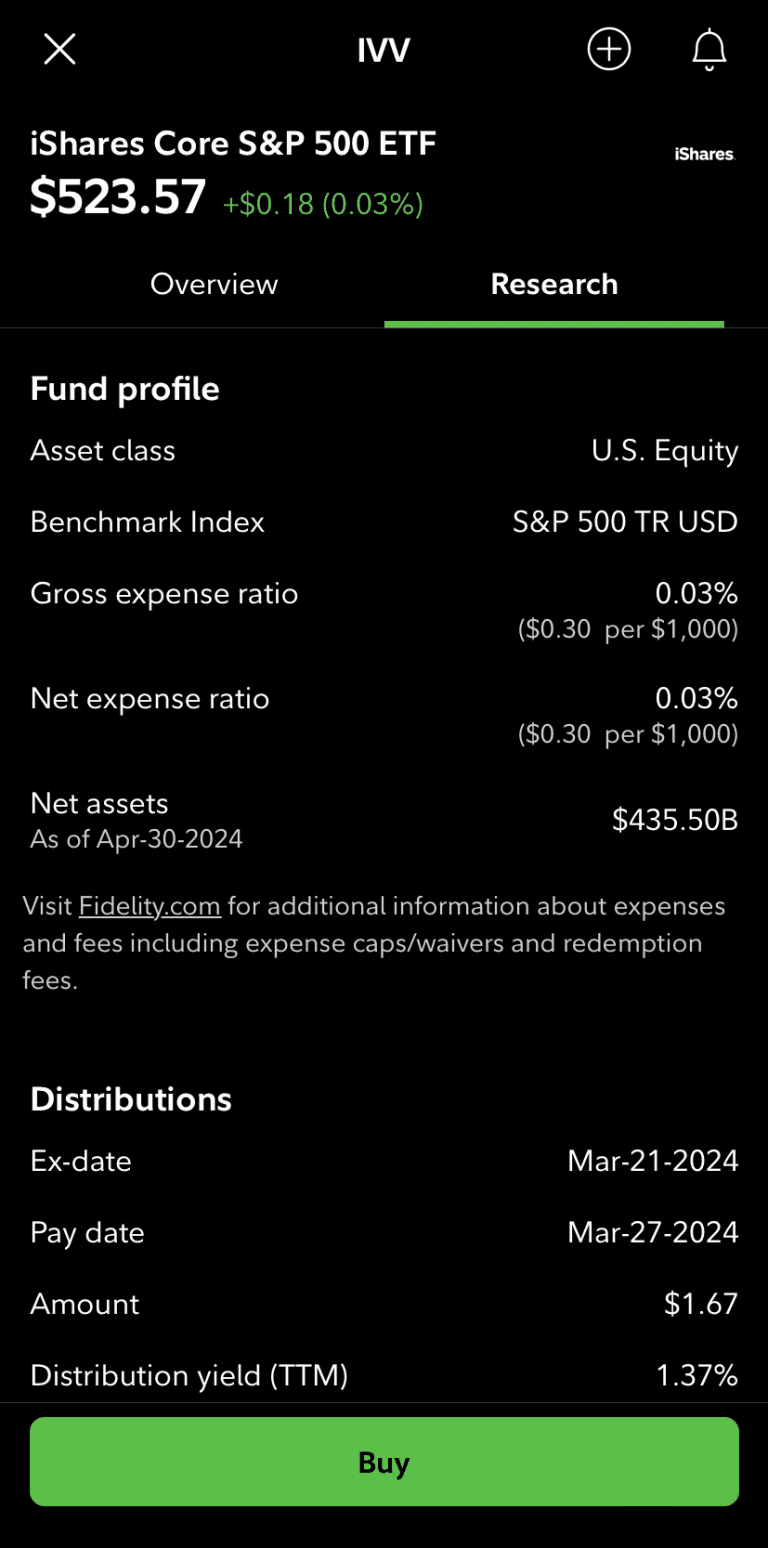Close the IVV quote screen
Viewport: 768px width, 1548px height.
[59, 49]
